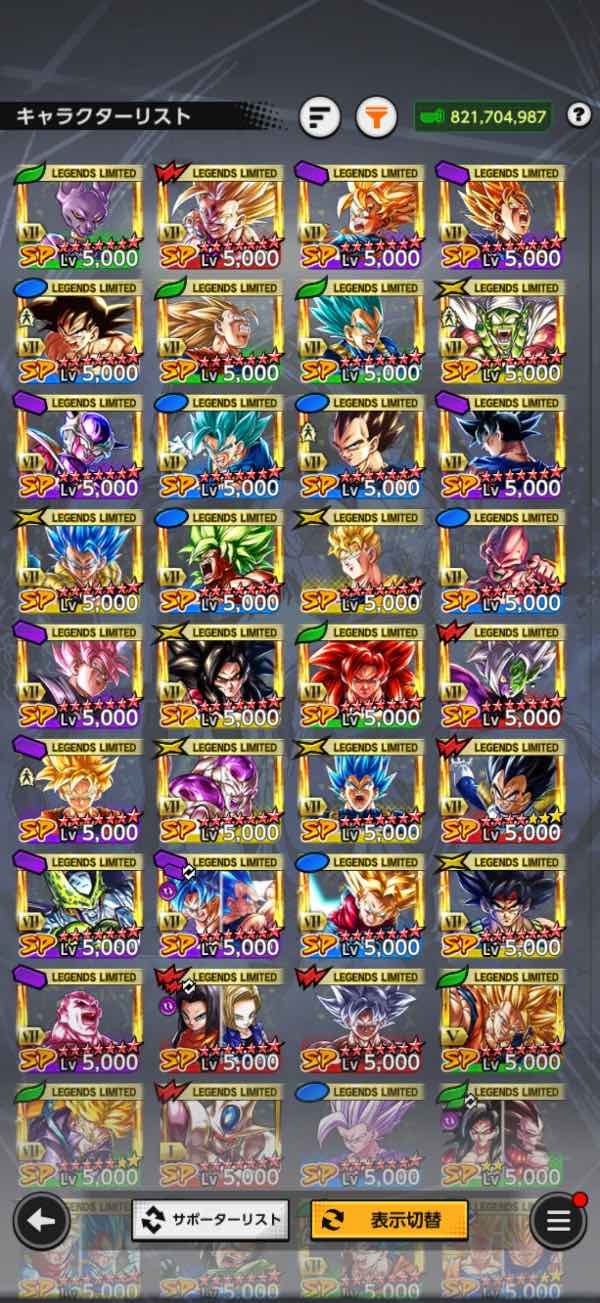Open the help question mark
The width and height of the screenshot is (600, 1303).
[x=579, y=115]
